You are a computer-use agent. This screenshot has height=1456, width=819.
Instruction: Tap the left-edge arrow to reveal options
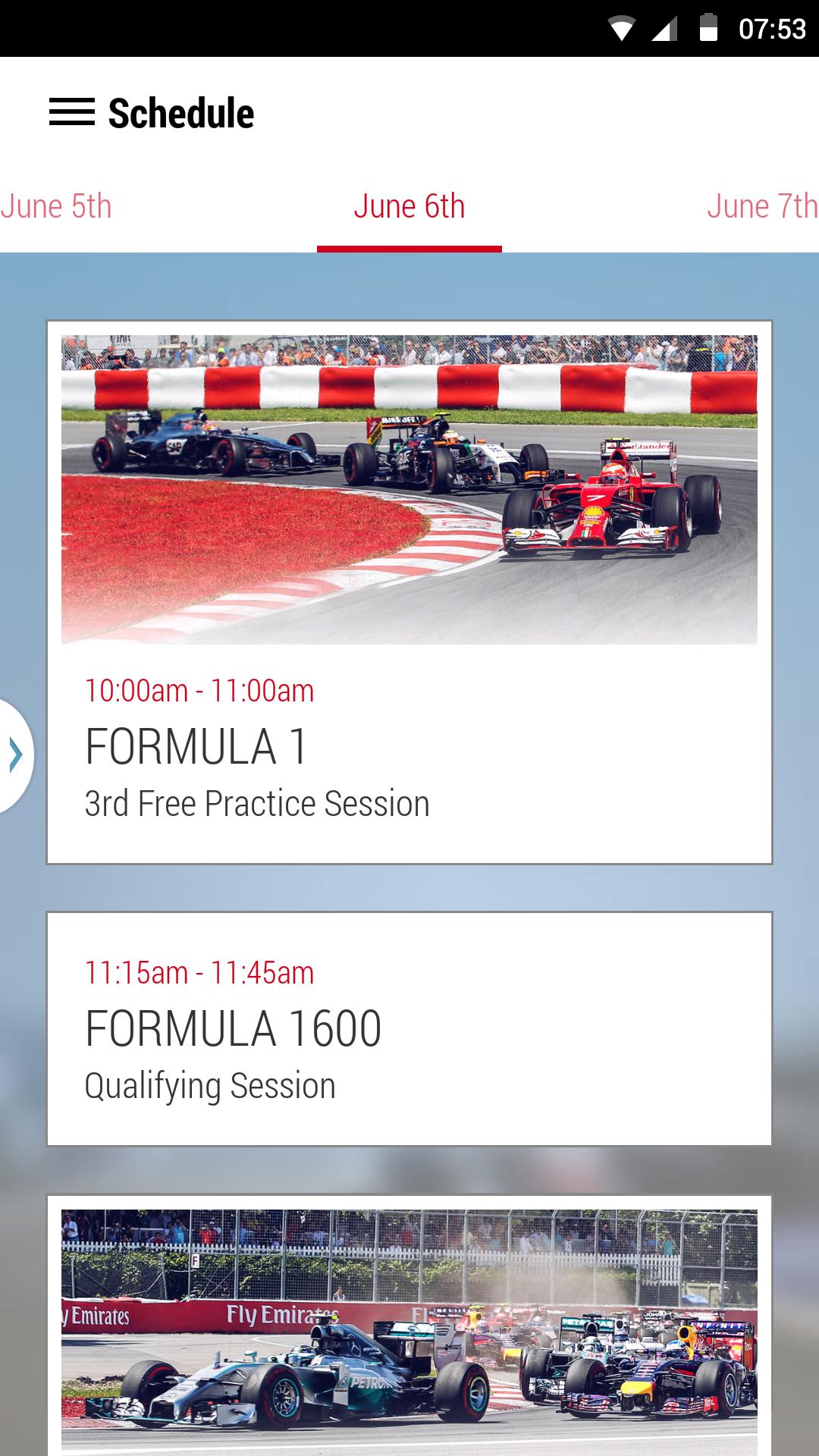tap(14, 754)
